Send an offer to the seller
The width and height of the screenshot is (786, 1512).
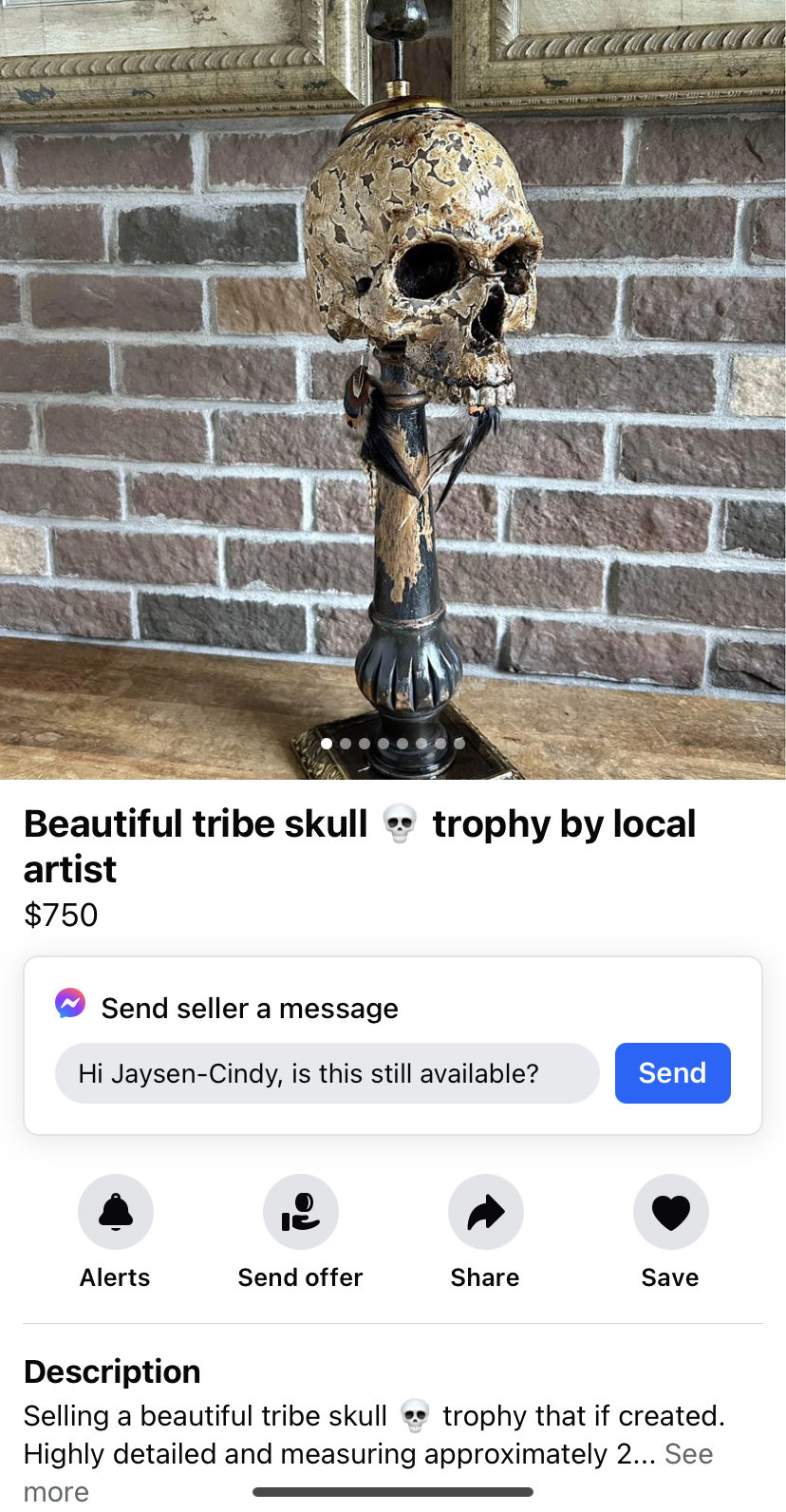300,1212
